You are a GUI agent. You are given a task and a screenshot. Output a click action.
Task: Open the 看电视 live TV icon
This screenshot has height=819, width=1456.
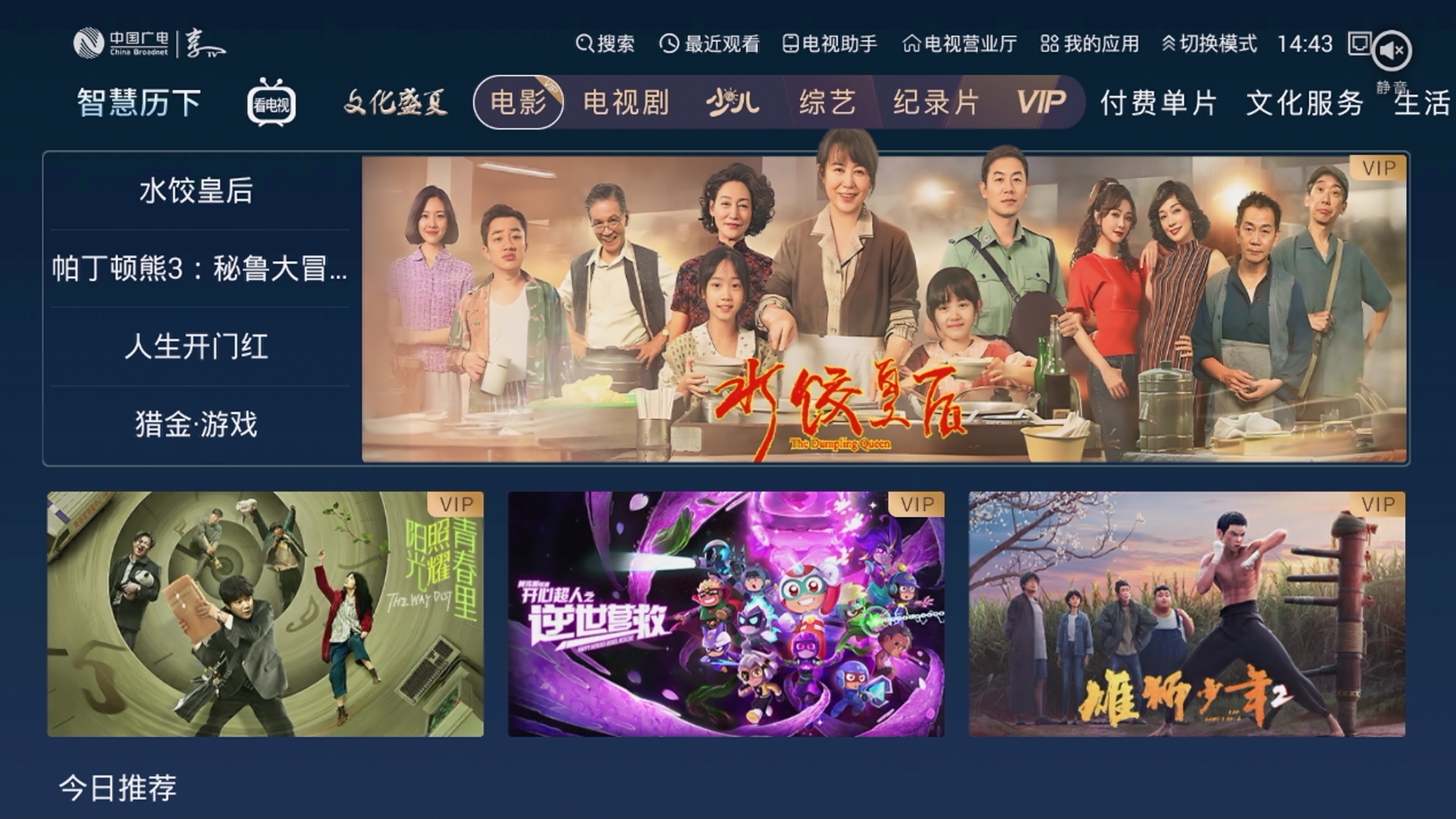coord(271,102)
